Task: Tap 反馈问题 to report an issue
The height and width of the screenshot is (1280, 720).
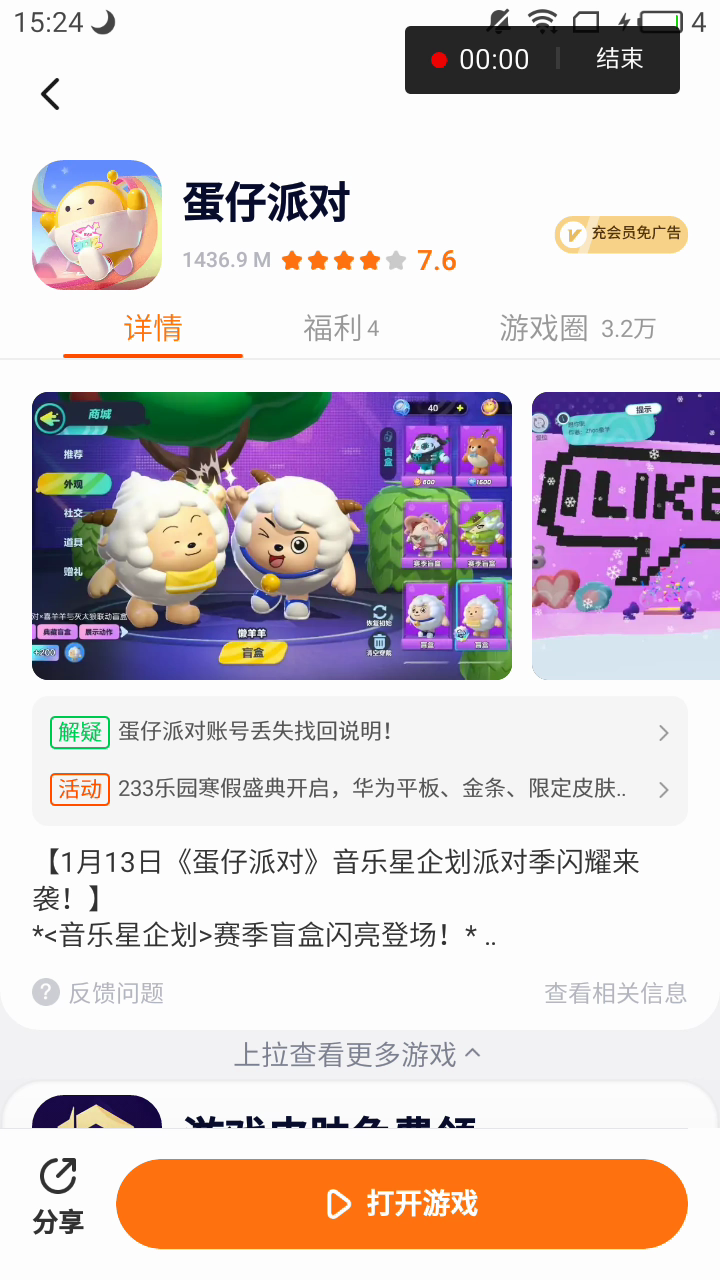Action: 99,993
